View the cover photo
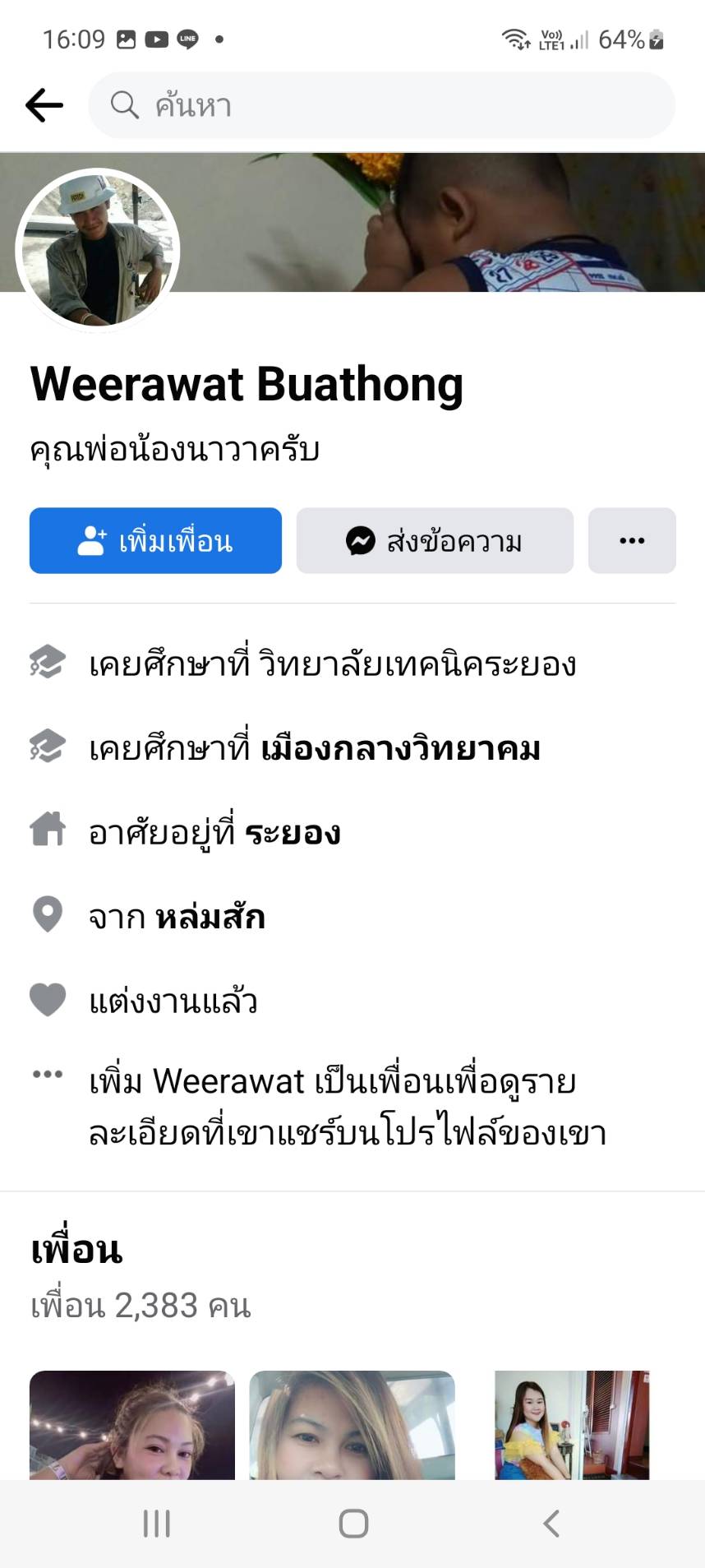The width and height of the screenshot is (705, 1568). (460, 222)
